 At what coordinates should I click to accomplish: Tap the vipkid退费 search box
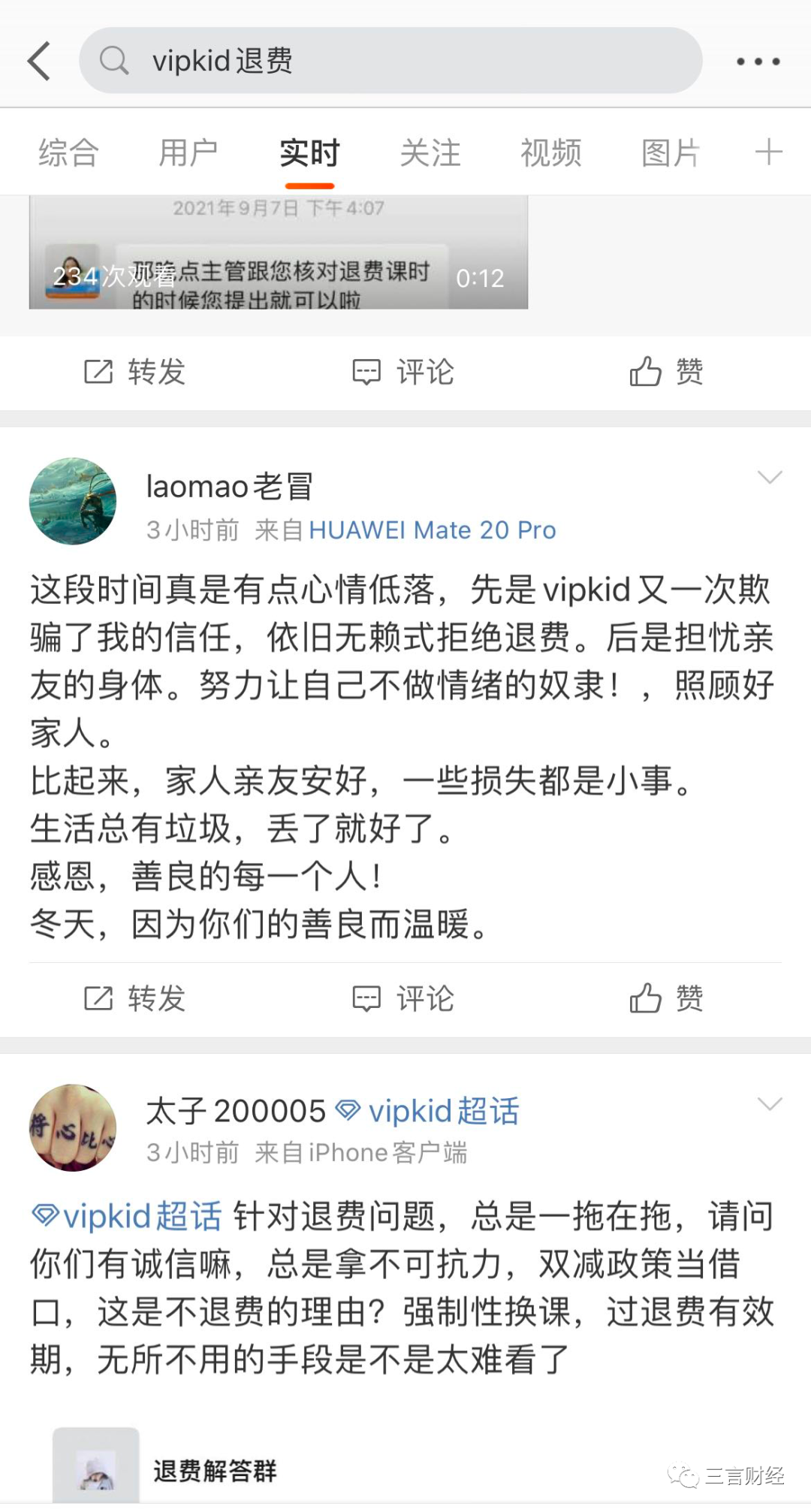click(x=390, y=61)
